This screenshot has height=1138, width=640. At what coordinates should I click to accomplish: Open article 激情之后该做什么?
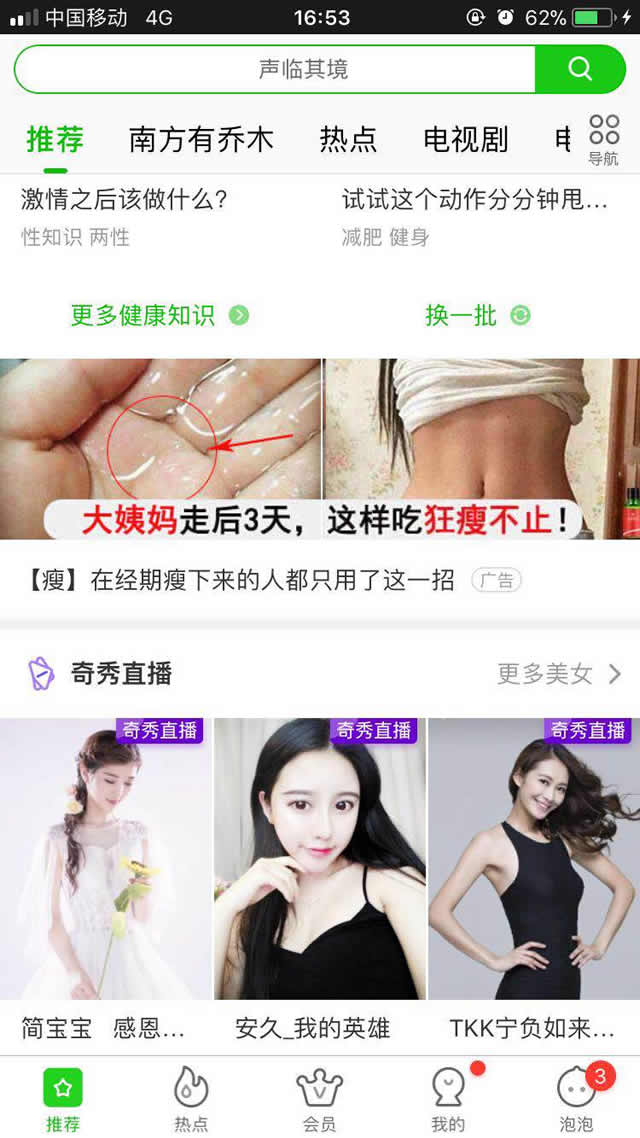tap(125, 200)
